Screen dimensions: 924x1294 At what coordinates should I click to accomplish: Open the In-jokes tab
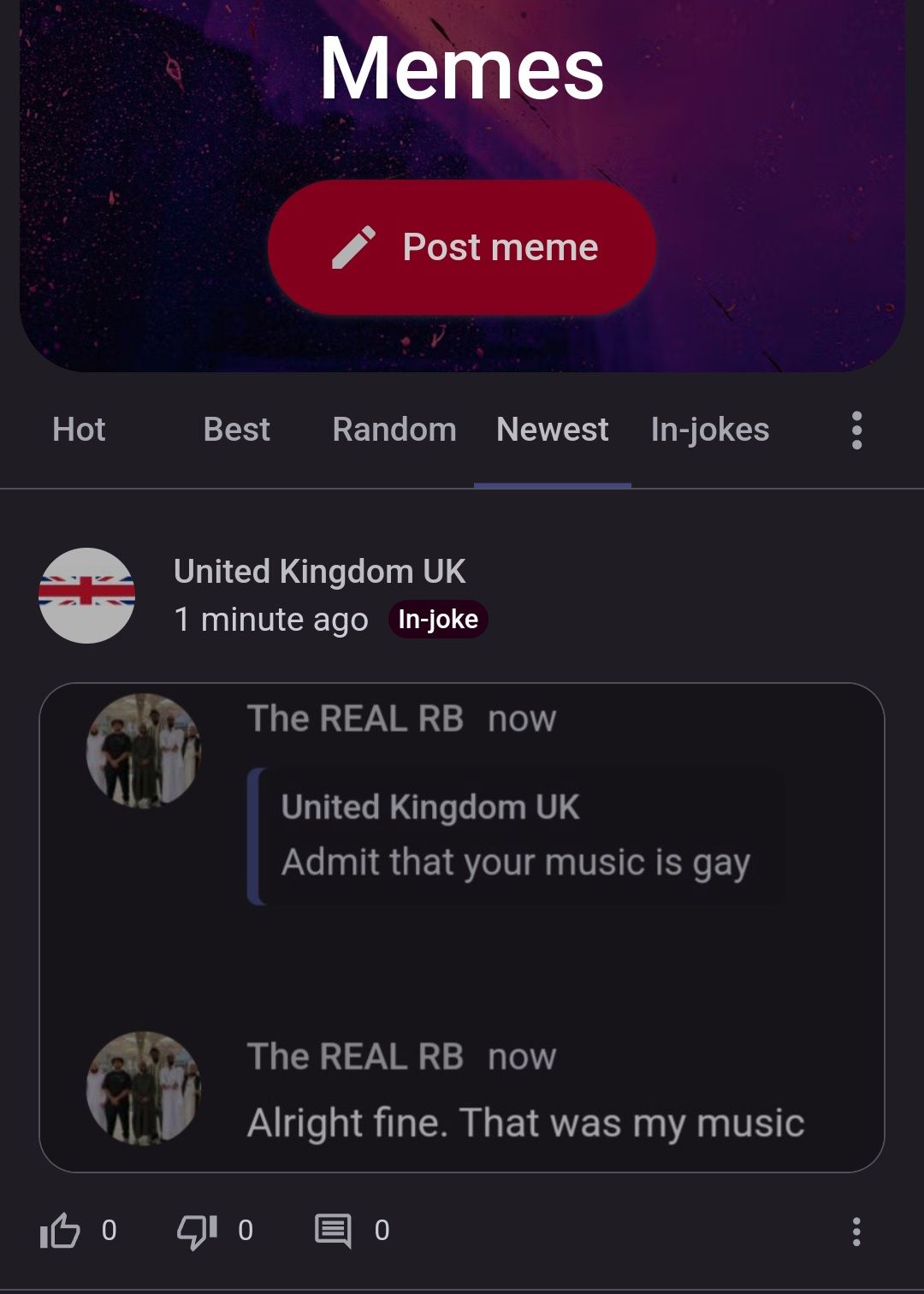(x=710, y=430)
